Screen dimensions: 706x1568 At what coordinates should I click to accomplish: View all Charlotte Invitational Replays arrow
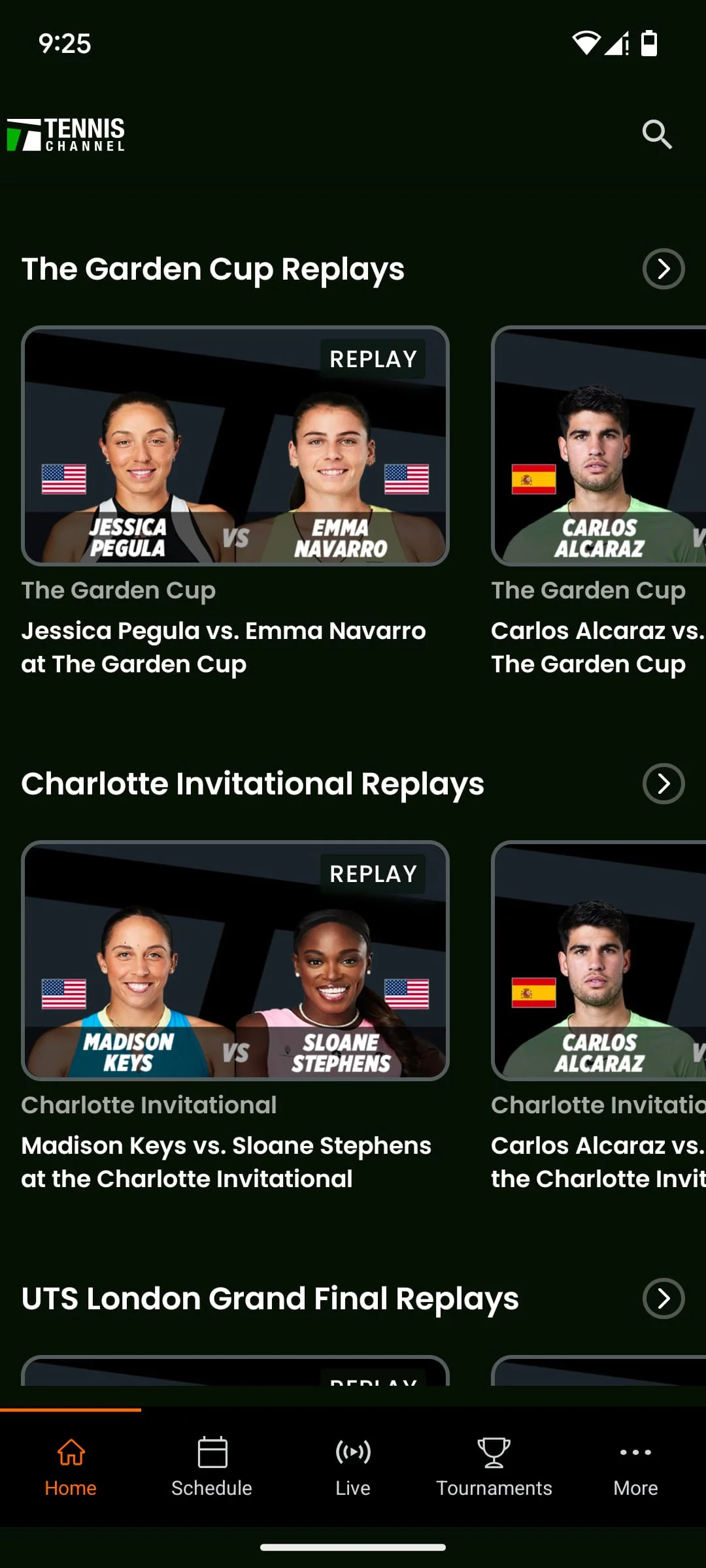(663, 784)
